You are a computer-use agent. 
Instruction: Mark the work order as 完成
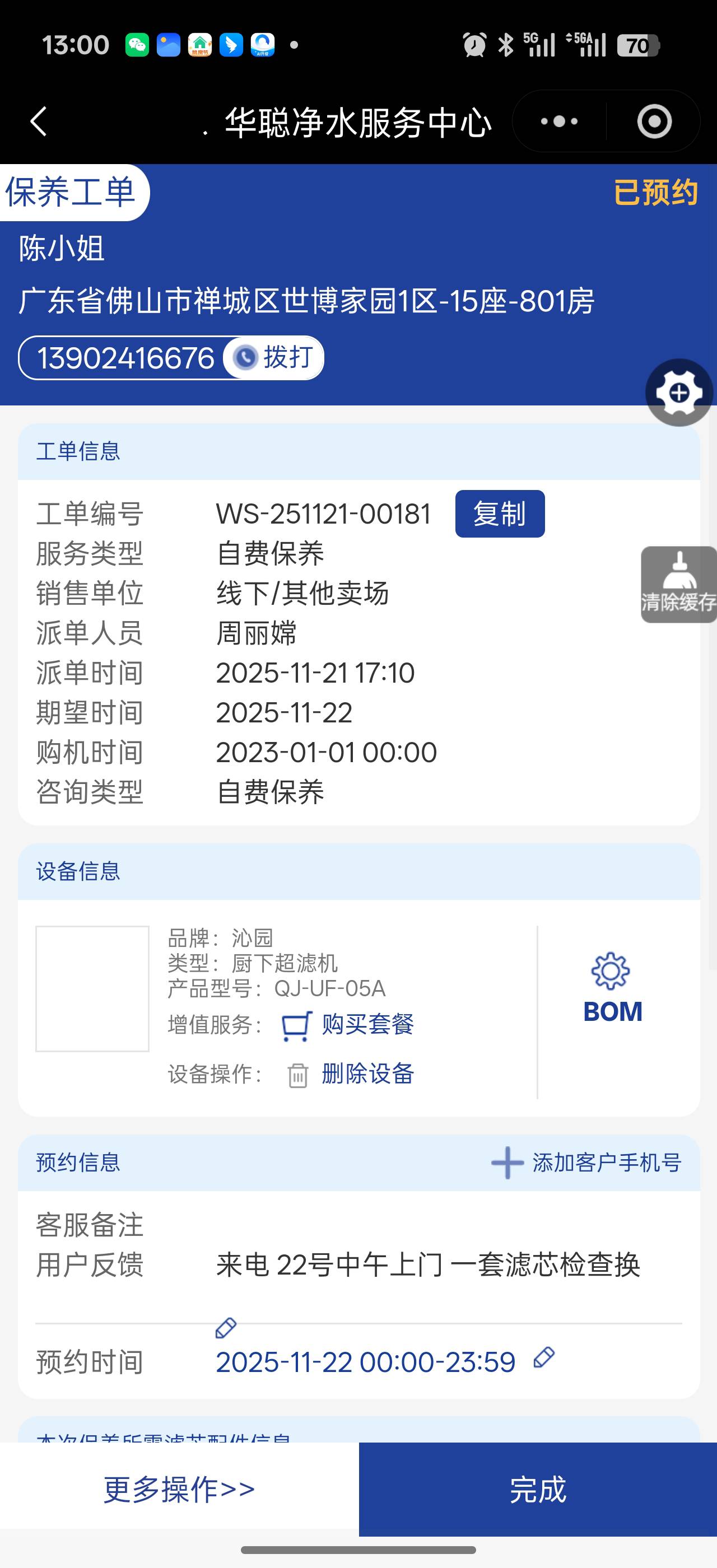pyautogui.click(x=537, y=1489)
